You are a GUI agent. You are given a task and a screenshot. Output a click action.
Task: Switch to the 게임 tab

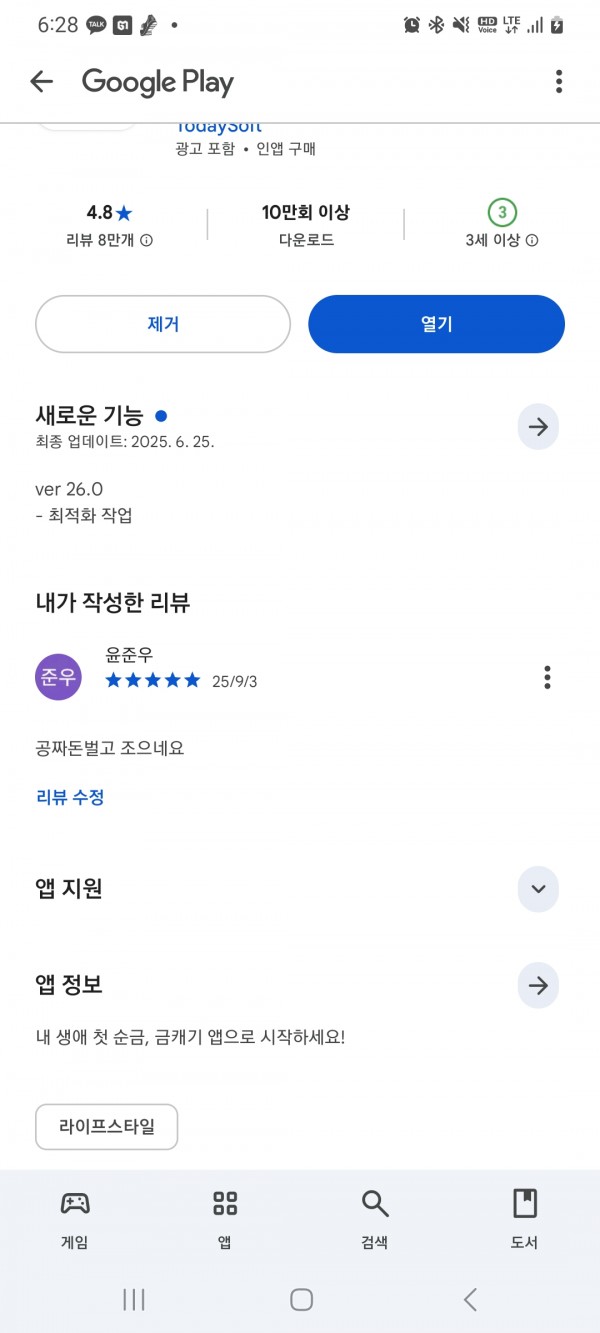75,1220
